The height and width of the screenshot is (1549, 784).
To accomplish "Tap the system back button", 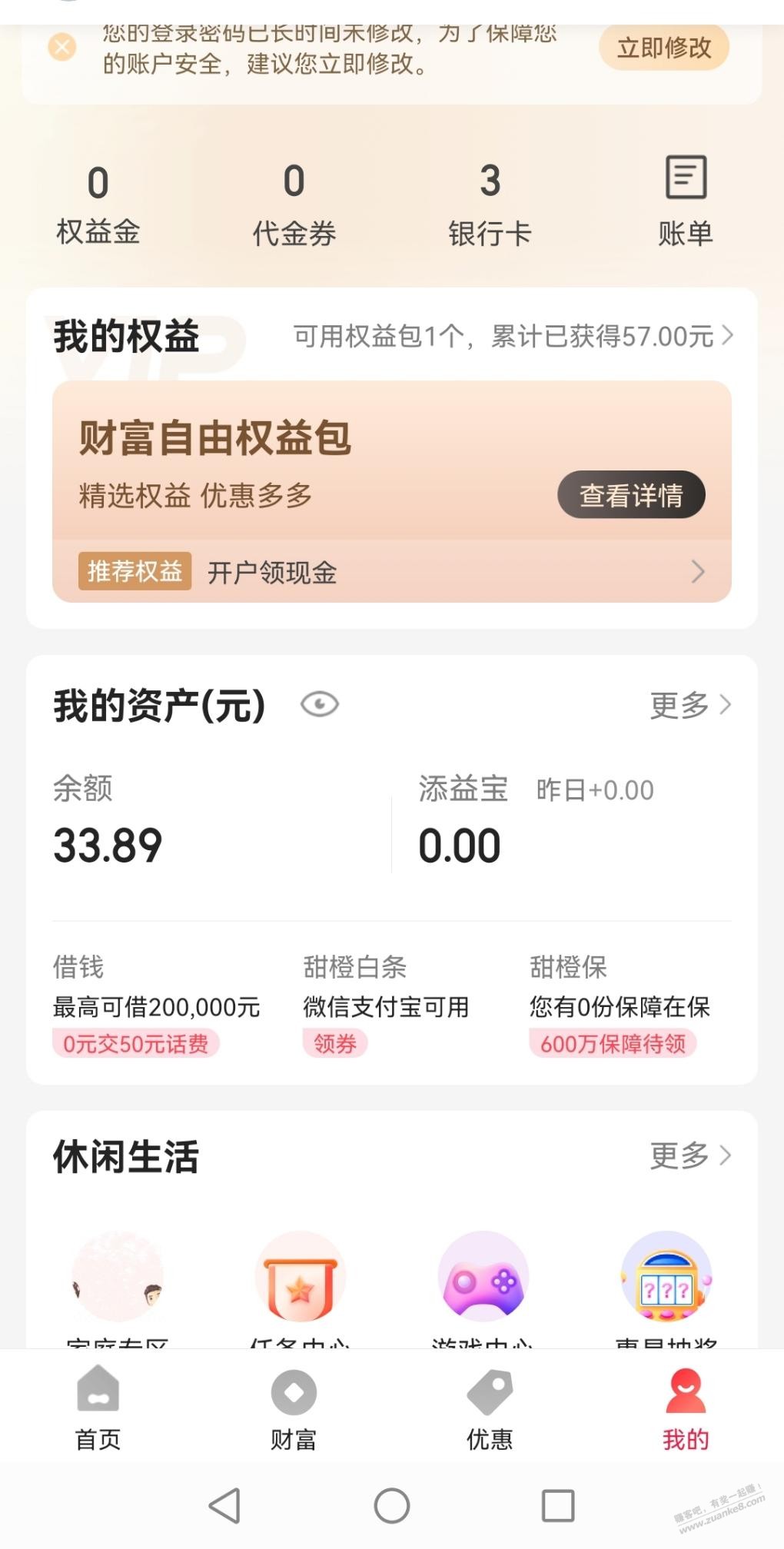I will [225, 1505].
